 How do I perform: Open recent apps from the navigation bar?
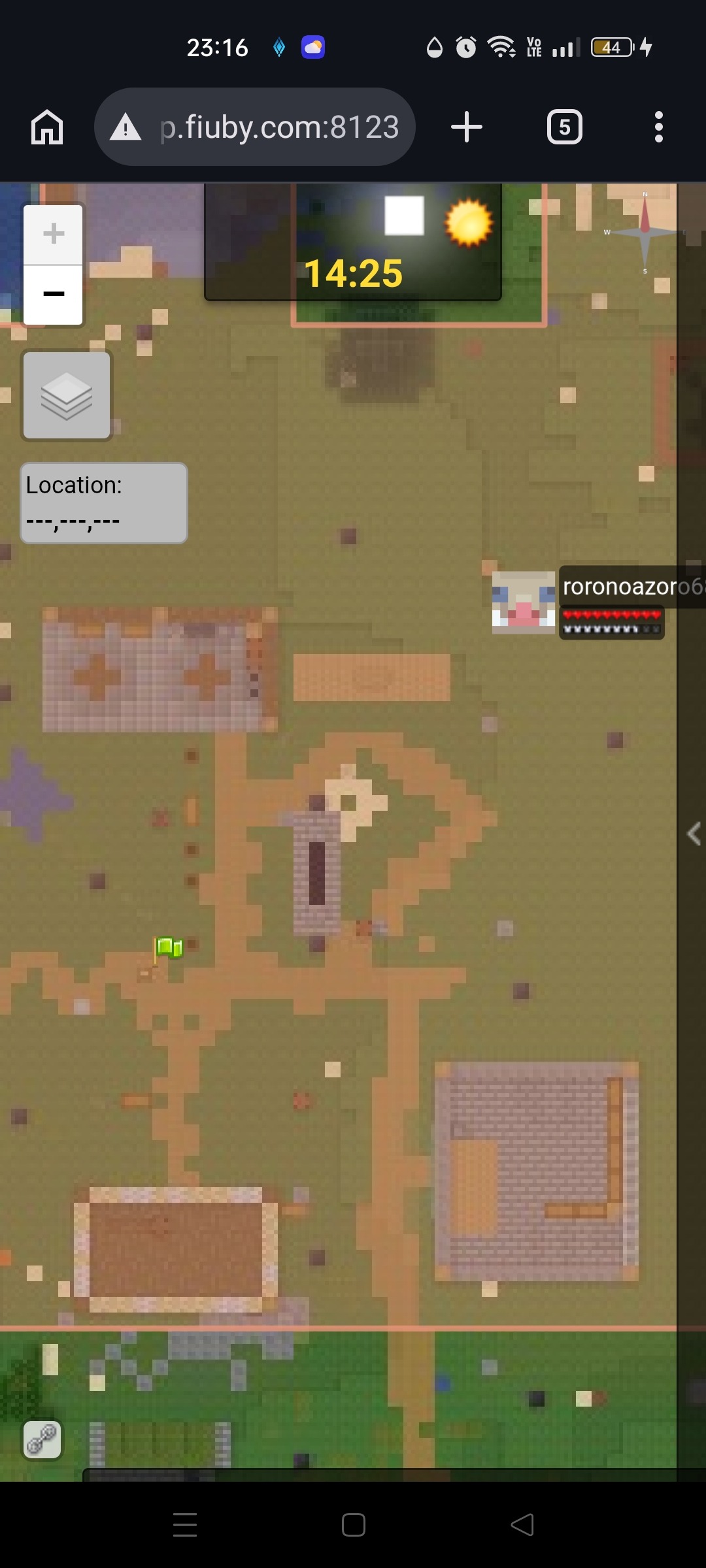[185, 1525]
